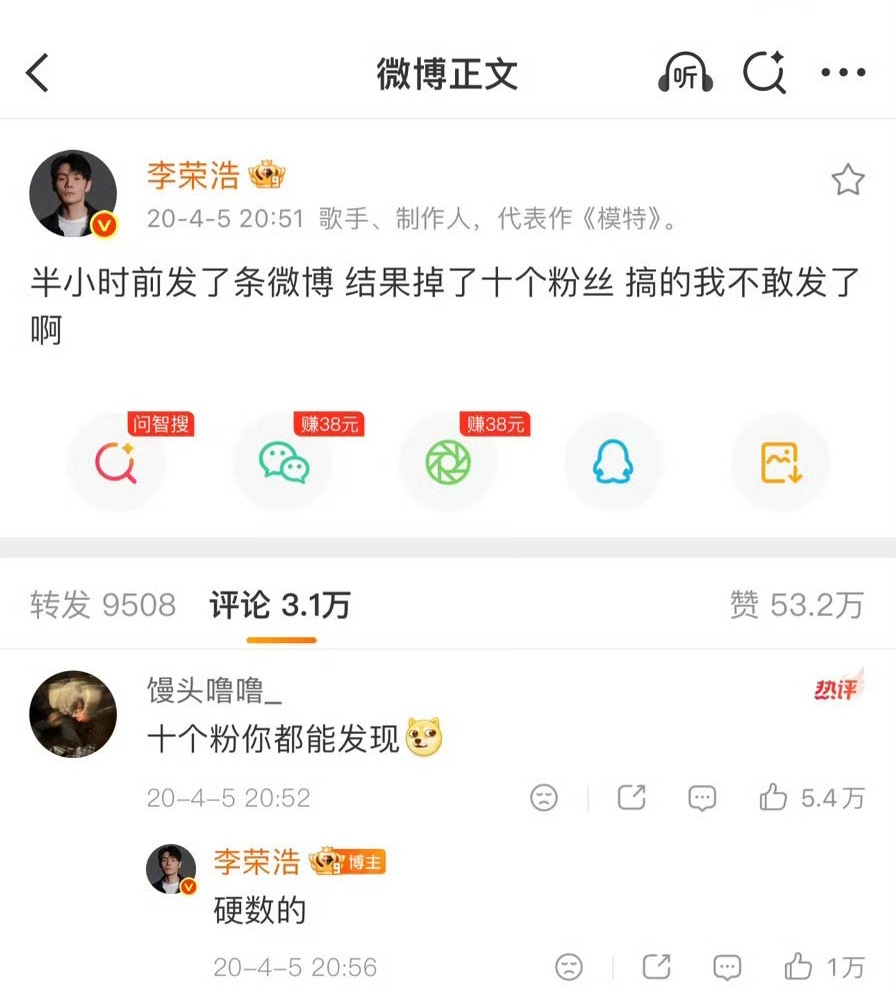Share the post to WeChat
Viewport: 896px width, 995px height.
coord(282,462)
